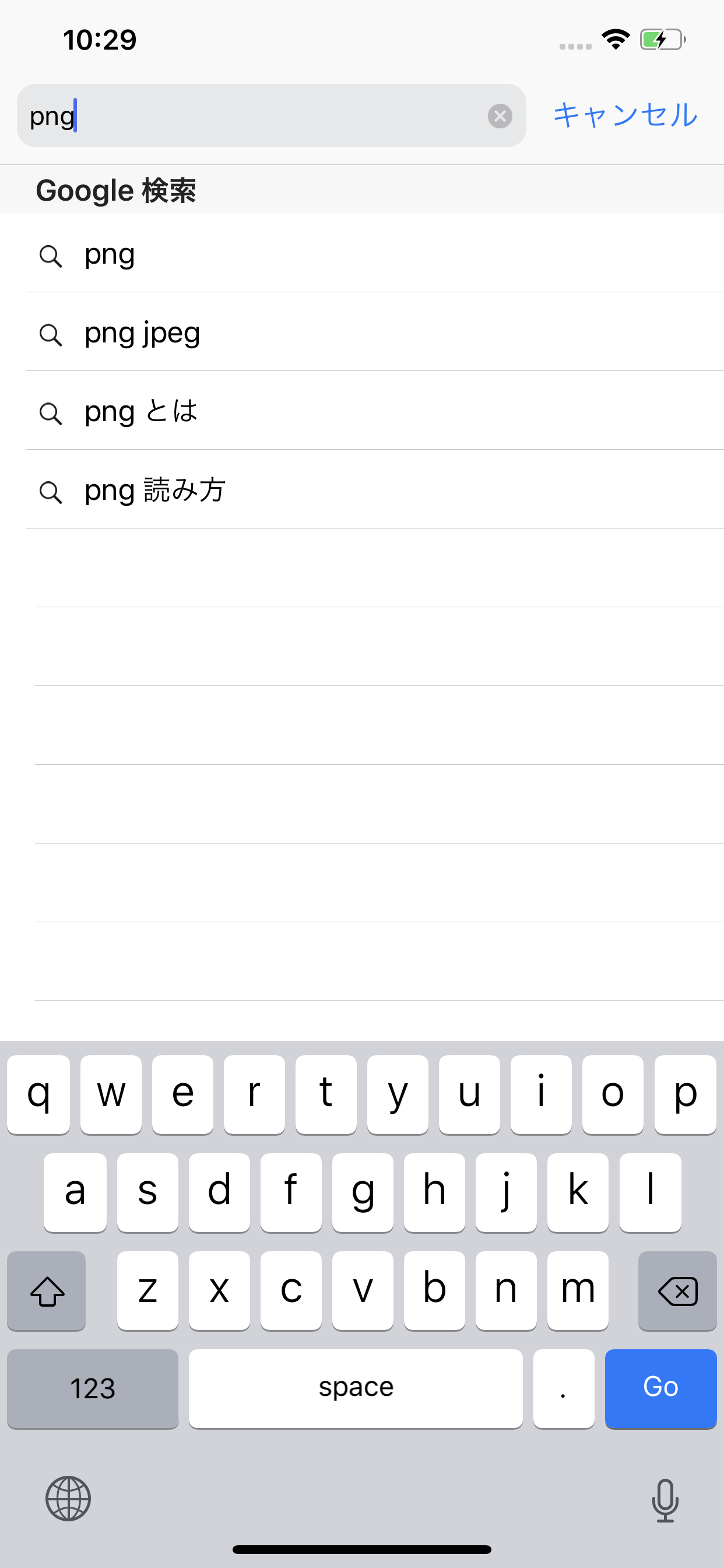Screen dimensions: 724x1568
Task: Delete a character with the backspace key
Action: (677, 1290)
